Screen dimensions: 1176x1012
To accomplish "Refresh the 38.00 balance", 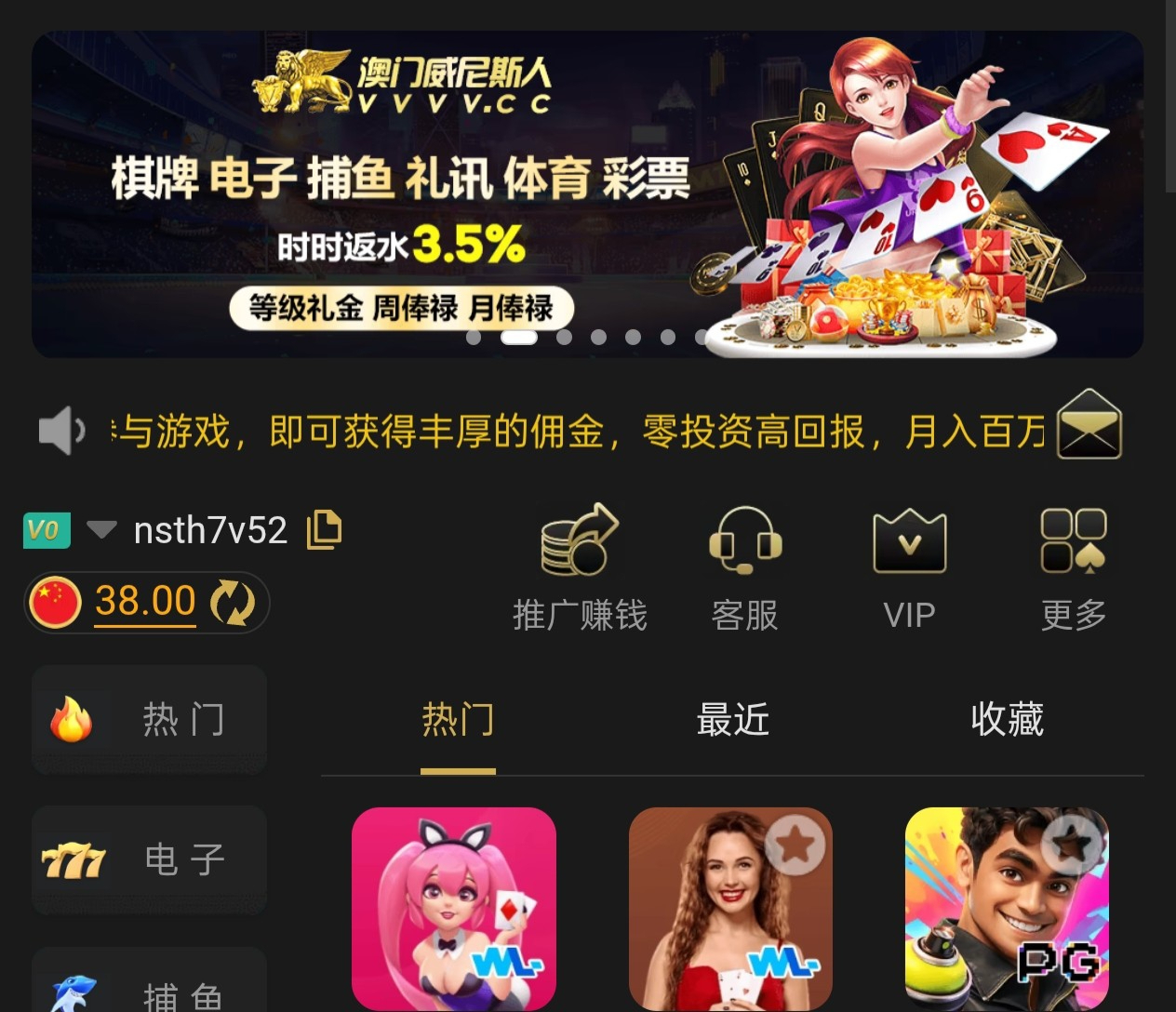I will coord(233,603).
